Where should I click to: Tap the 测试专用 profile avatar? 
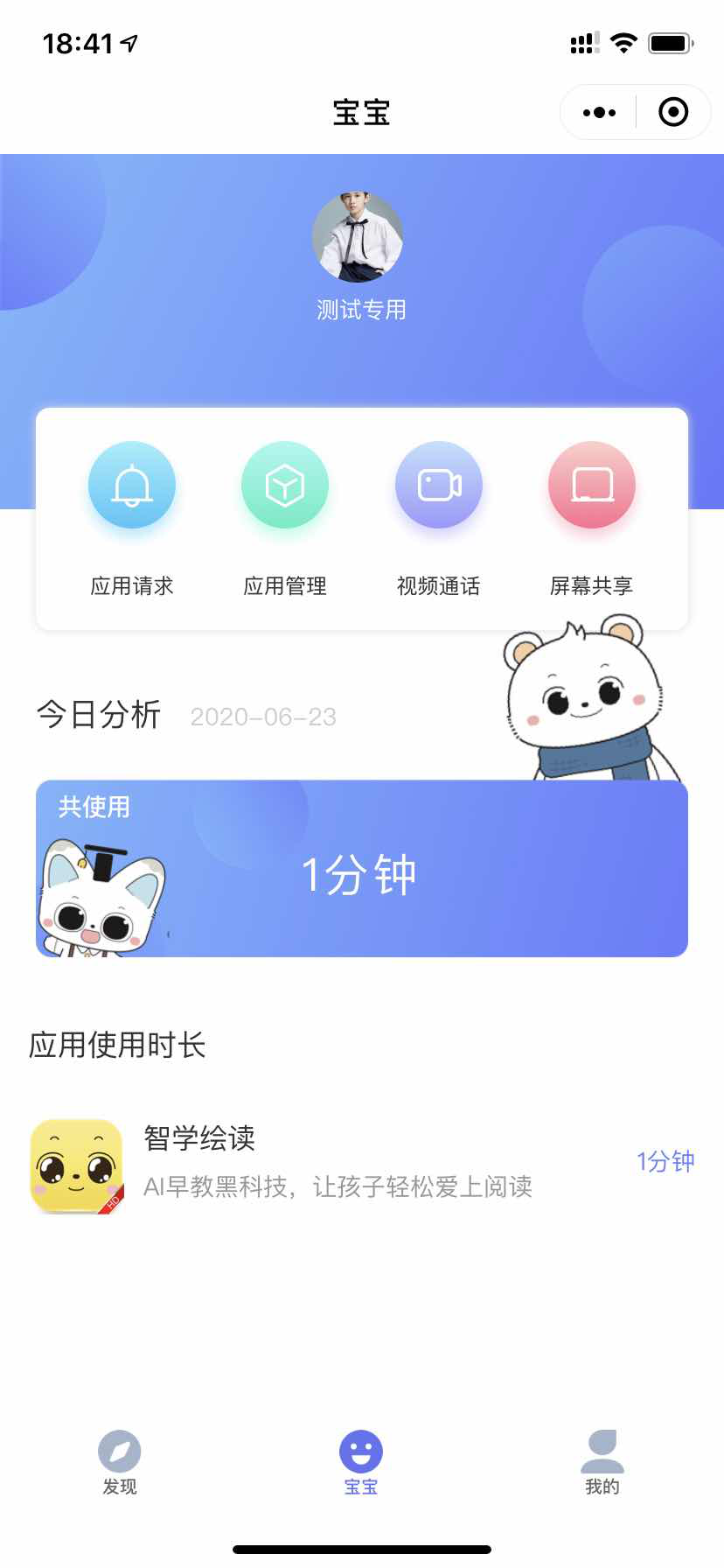pyautogui.click(x=358, y=238)
